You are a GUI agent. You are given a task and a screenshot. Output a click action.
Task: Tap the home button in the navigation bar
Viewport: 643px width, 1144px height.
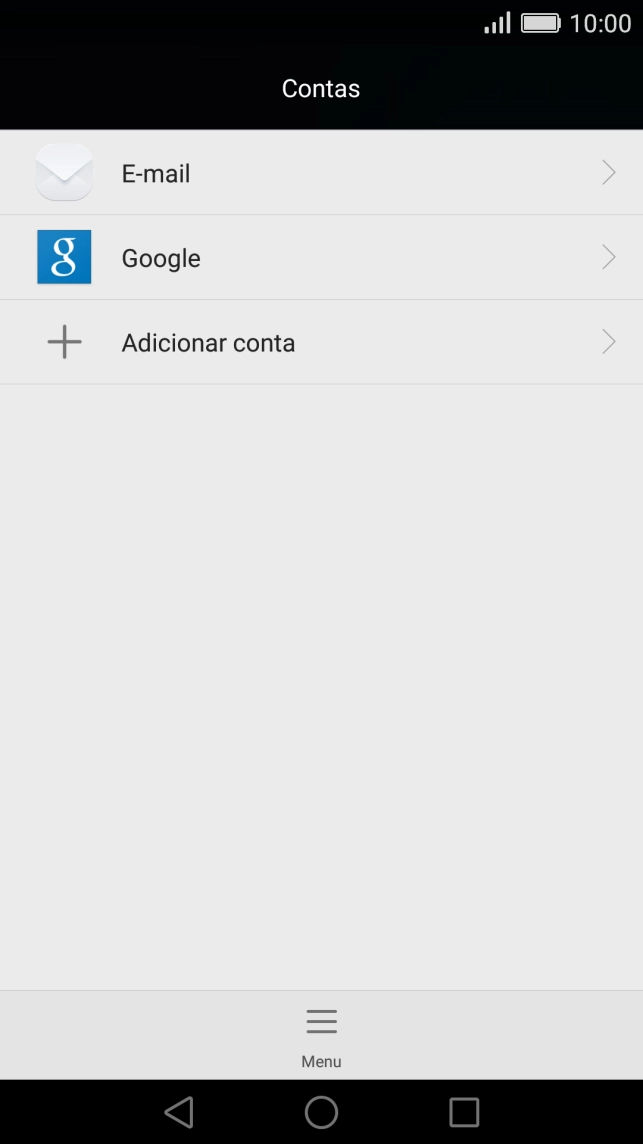tap(321, 1112)
